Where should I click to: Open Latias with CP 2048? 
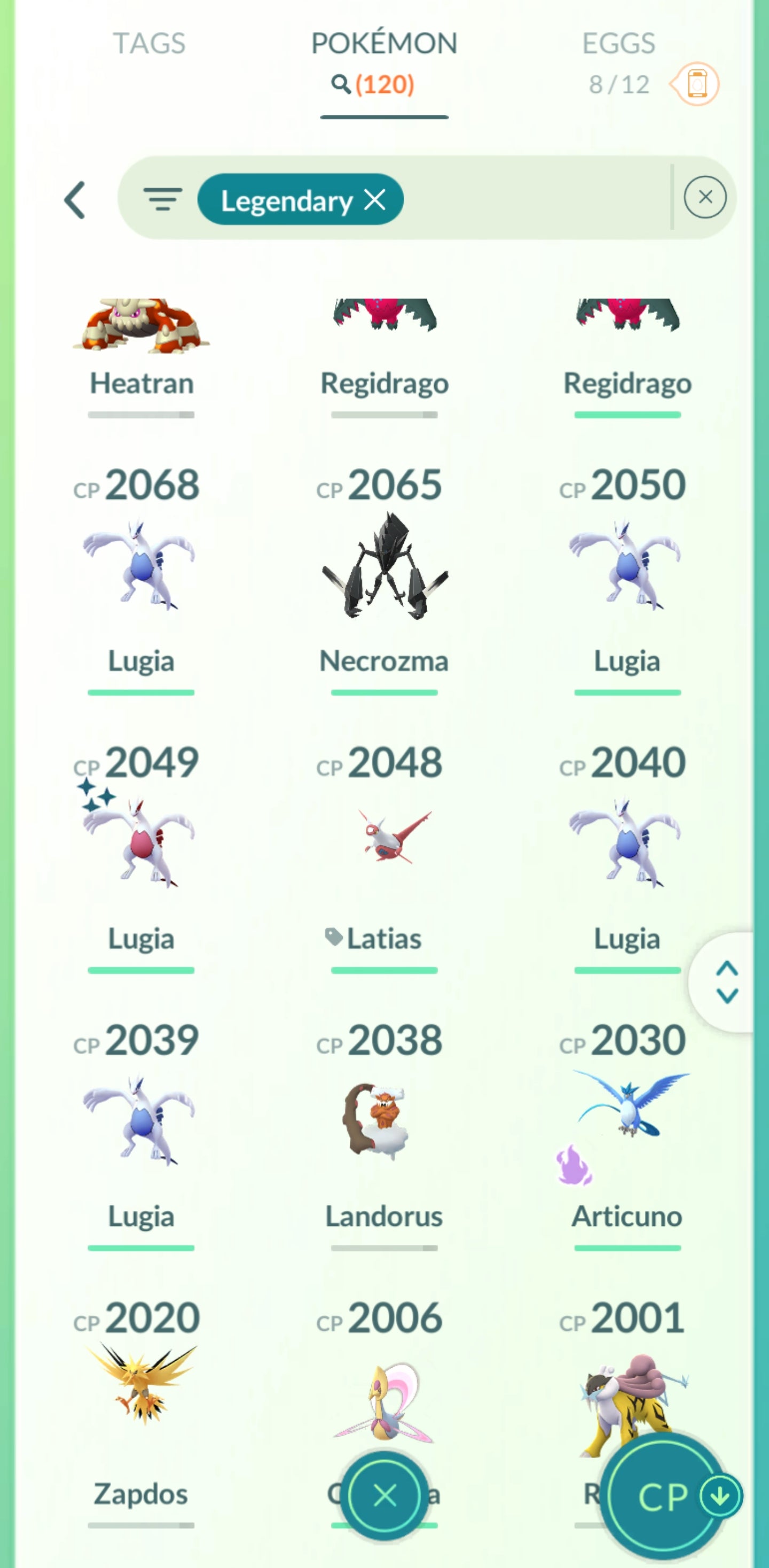click(x=384, y=843)
